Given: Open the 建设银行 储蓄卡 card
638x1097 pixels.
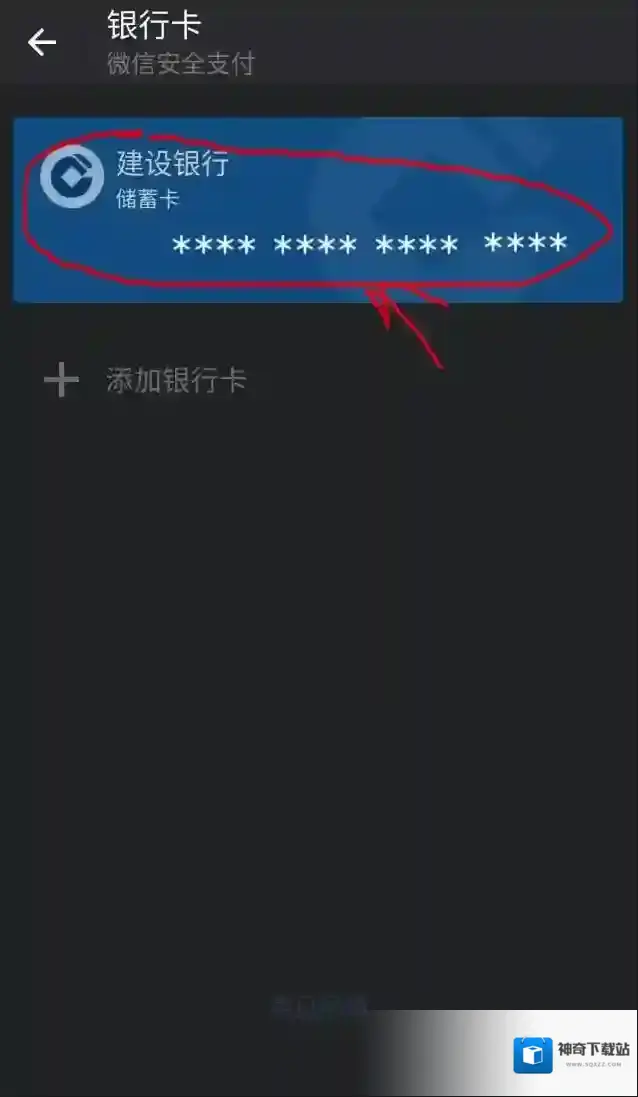Looking at the screenshot, I should coord(318,210).
